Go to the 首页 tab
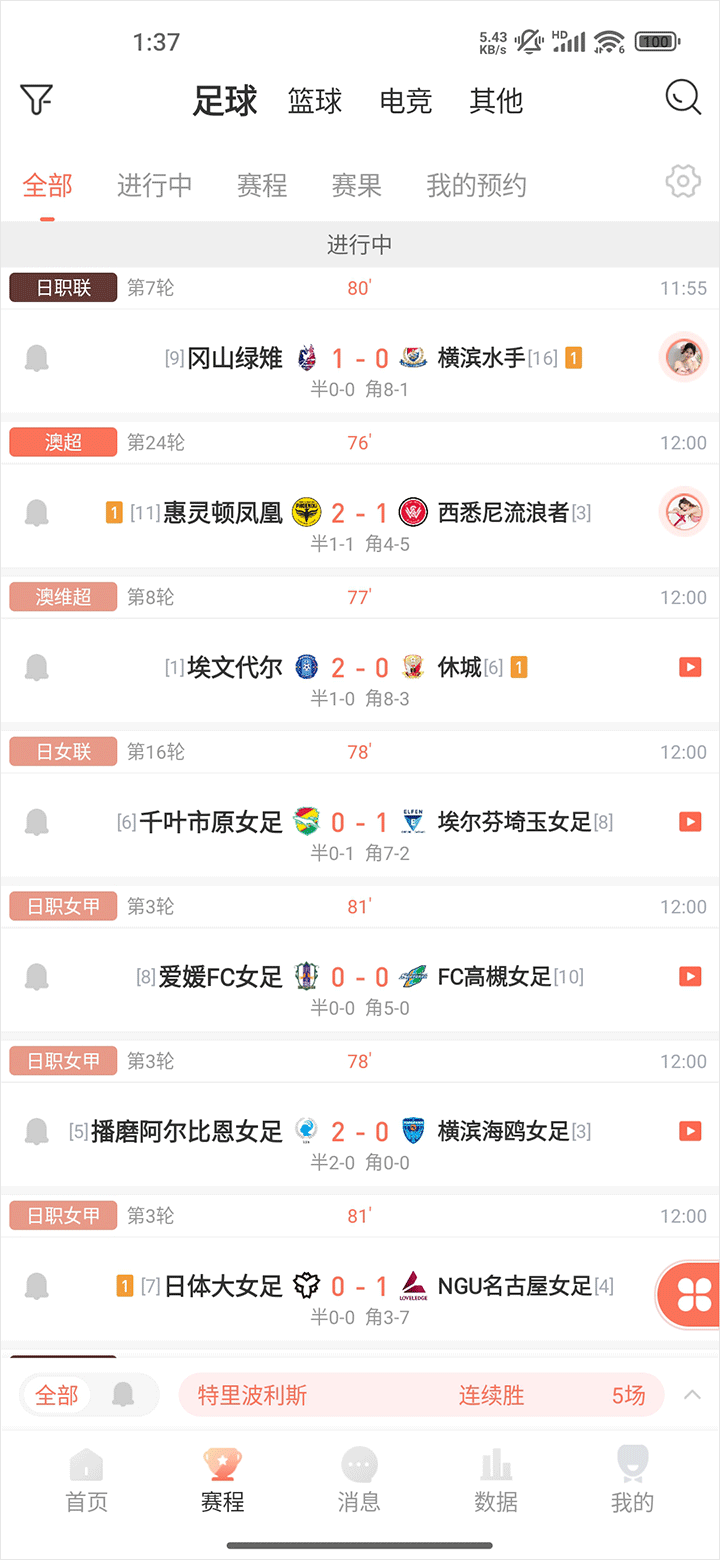 coord(86,1480)
